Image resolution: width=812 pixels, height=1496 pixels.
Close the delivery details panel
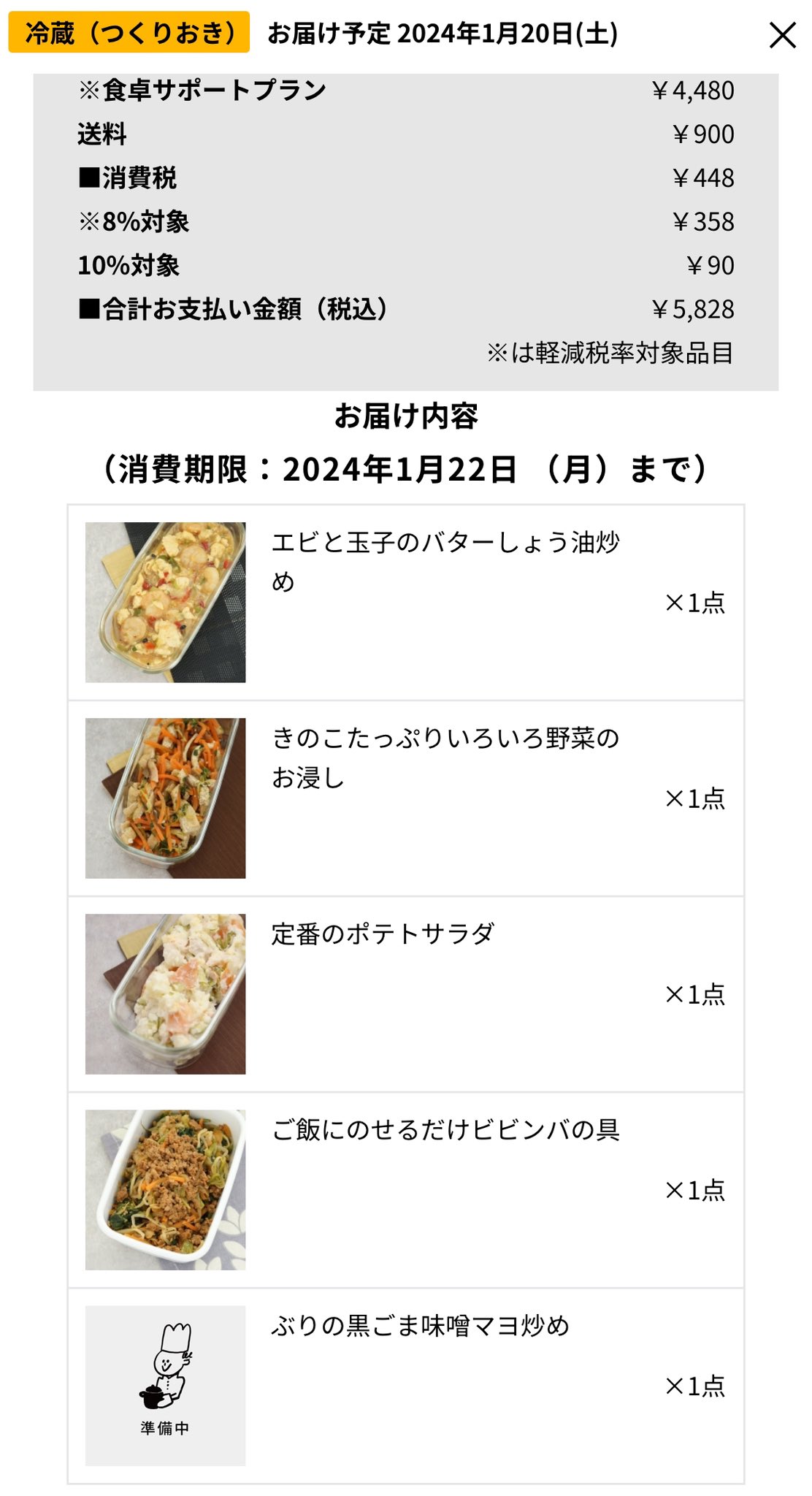click(782, 35)
